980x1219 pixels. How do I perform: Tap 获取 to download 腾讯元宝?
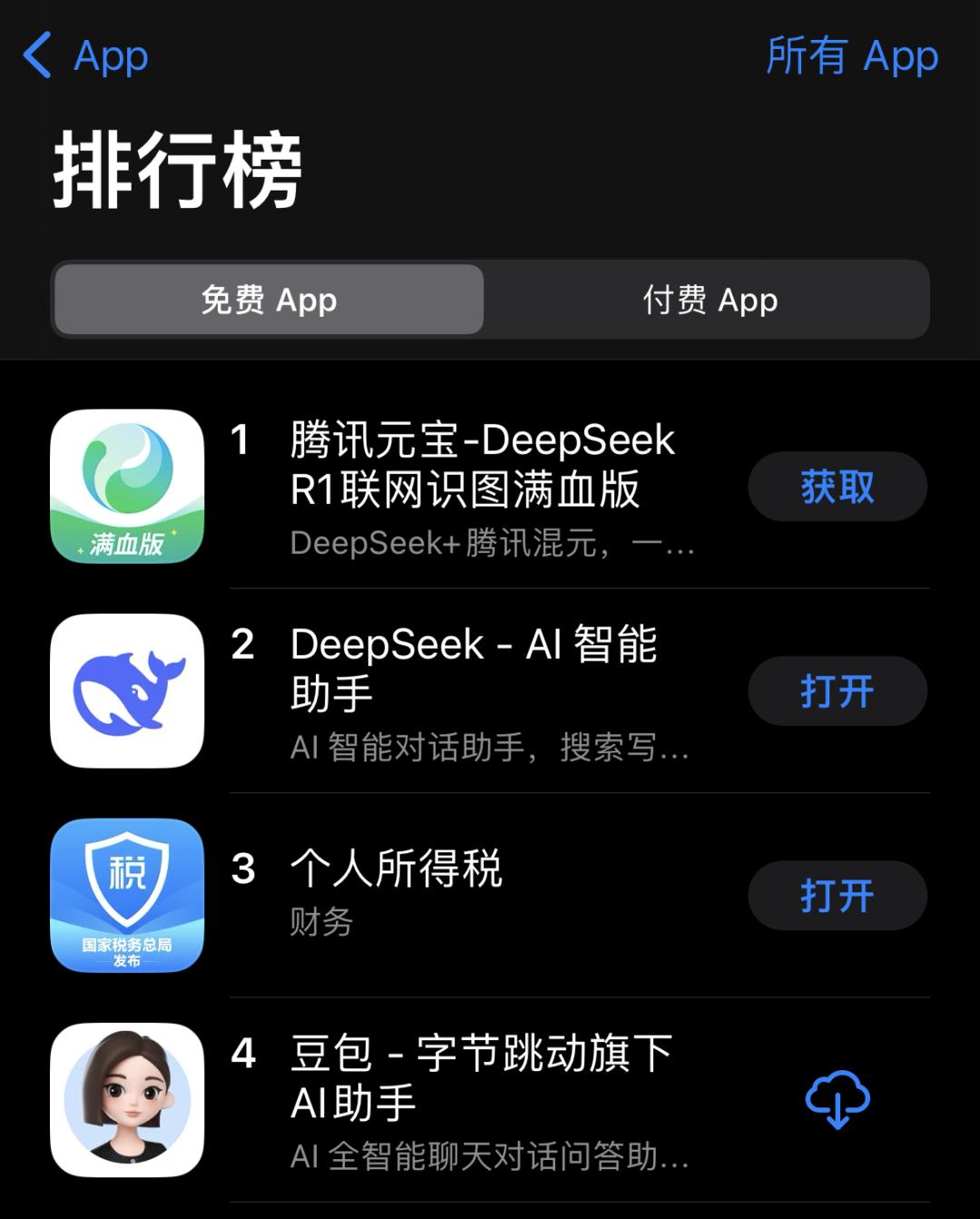[x=837, y=487]
